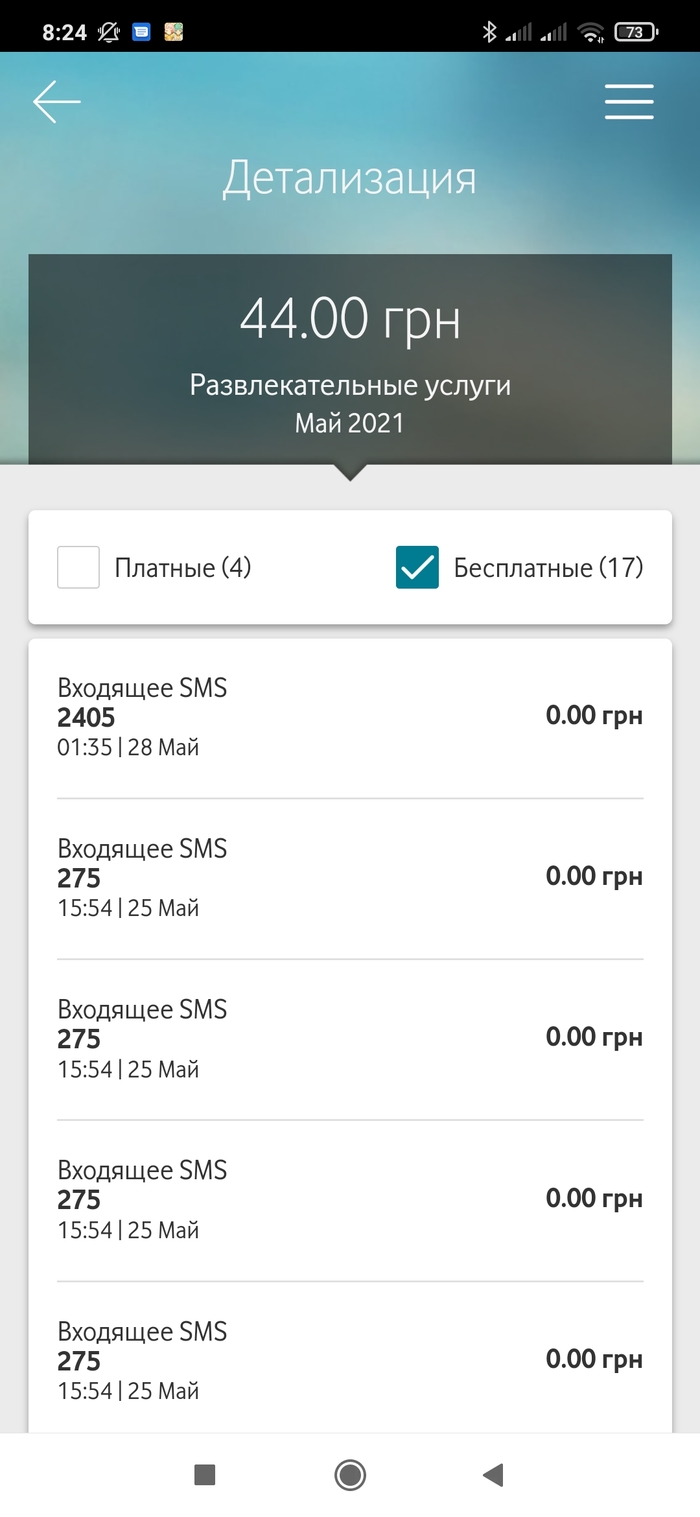Open recent apps with the square button

point(205,1474)
